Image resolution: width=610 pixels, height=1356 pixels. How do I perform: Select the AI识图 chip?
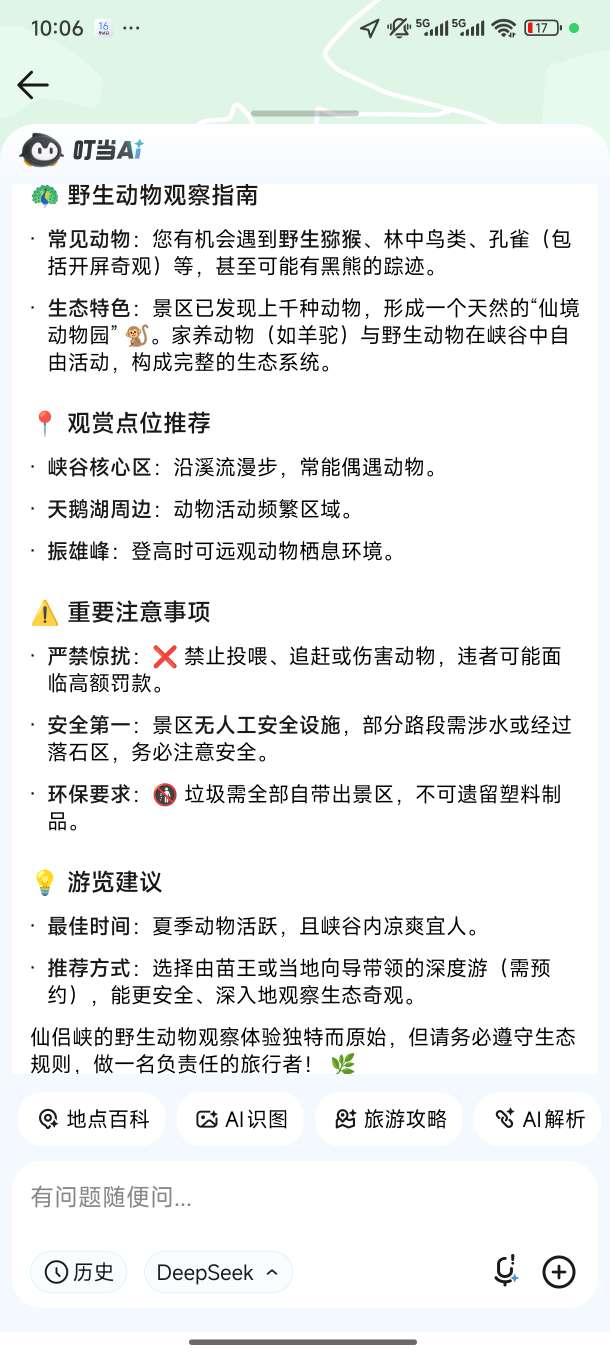click(241, 1119)
